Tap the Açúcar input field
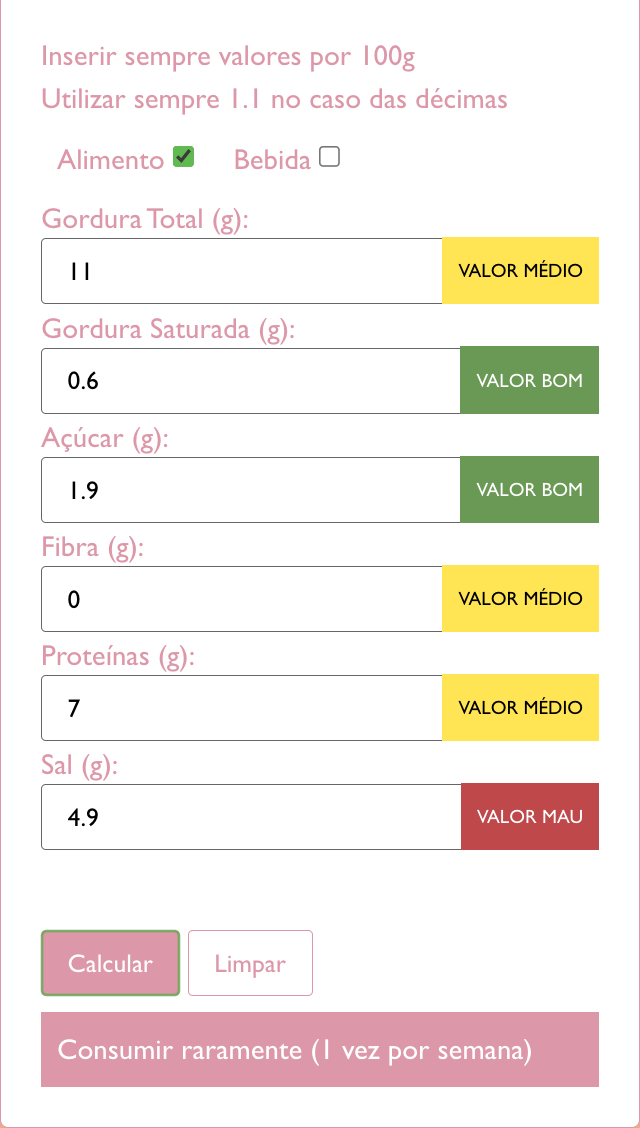640x1128 pixels. [x=251, y=490]
